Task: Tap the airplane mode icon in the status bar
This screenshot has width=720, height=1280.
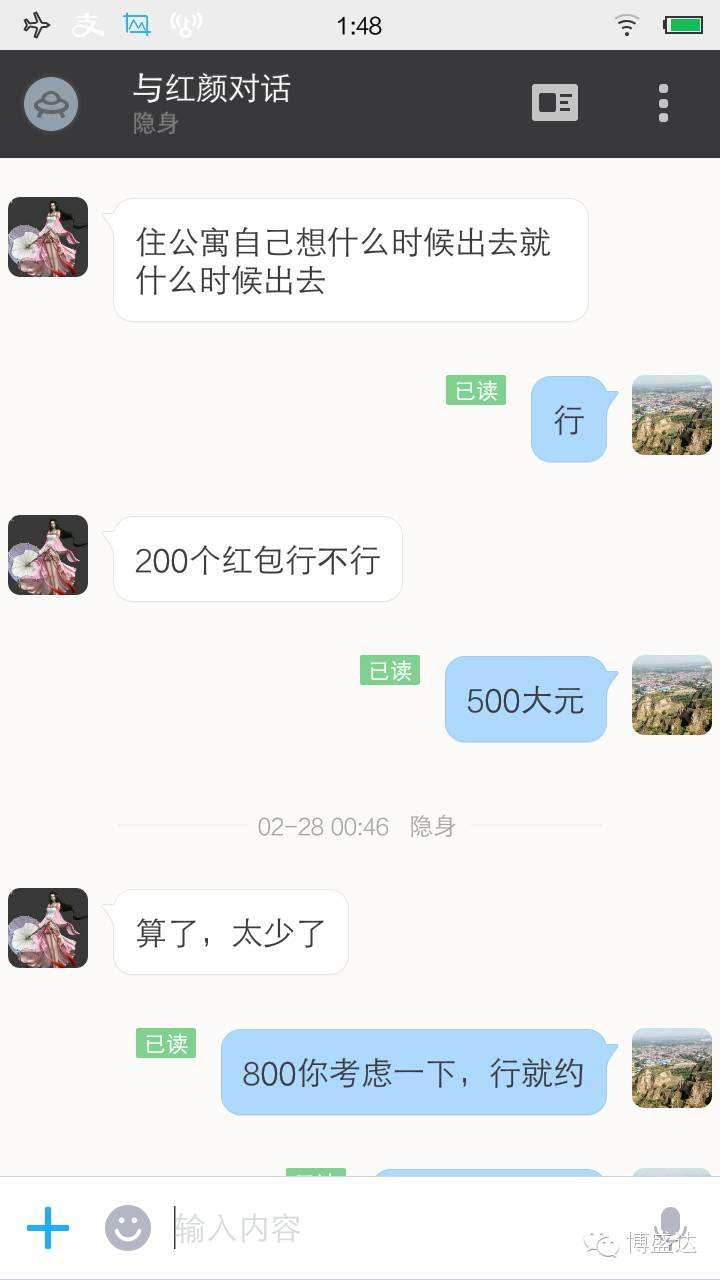Action: 35,24
